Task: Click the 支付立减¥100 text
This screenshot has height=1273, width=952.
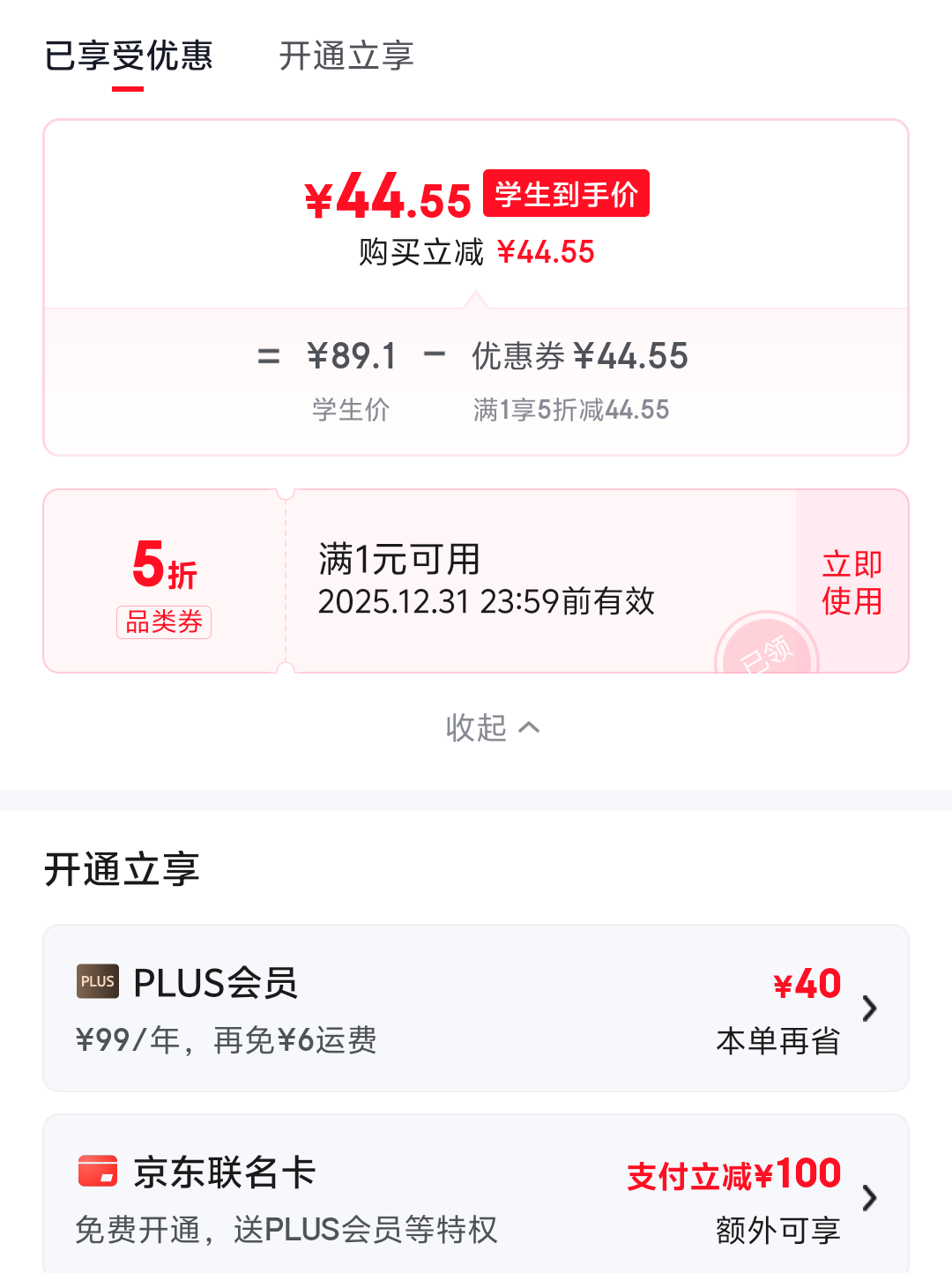Action: click(733, 1172)
